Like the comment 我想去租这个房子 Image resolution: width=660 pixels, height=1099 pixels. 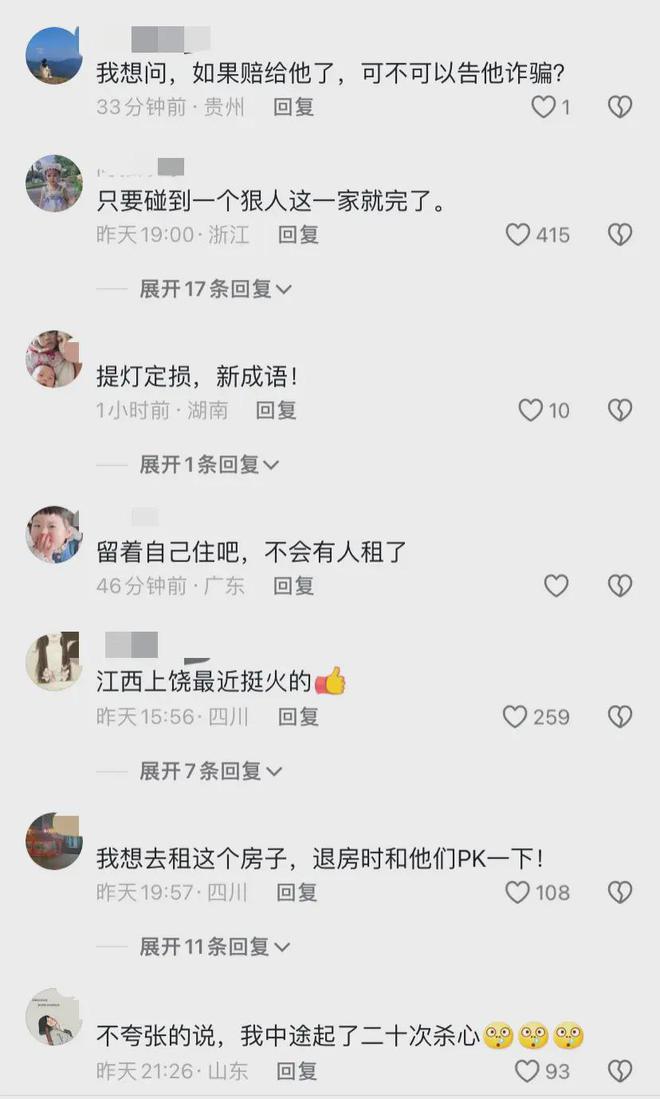[x=517, y=892]
